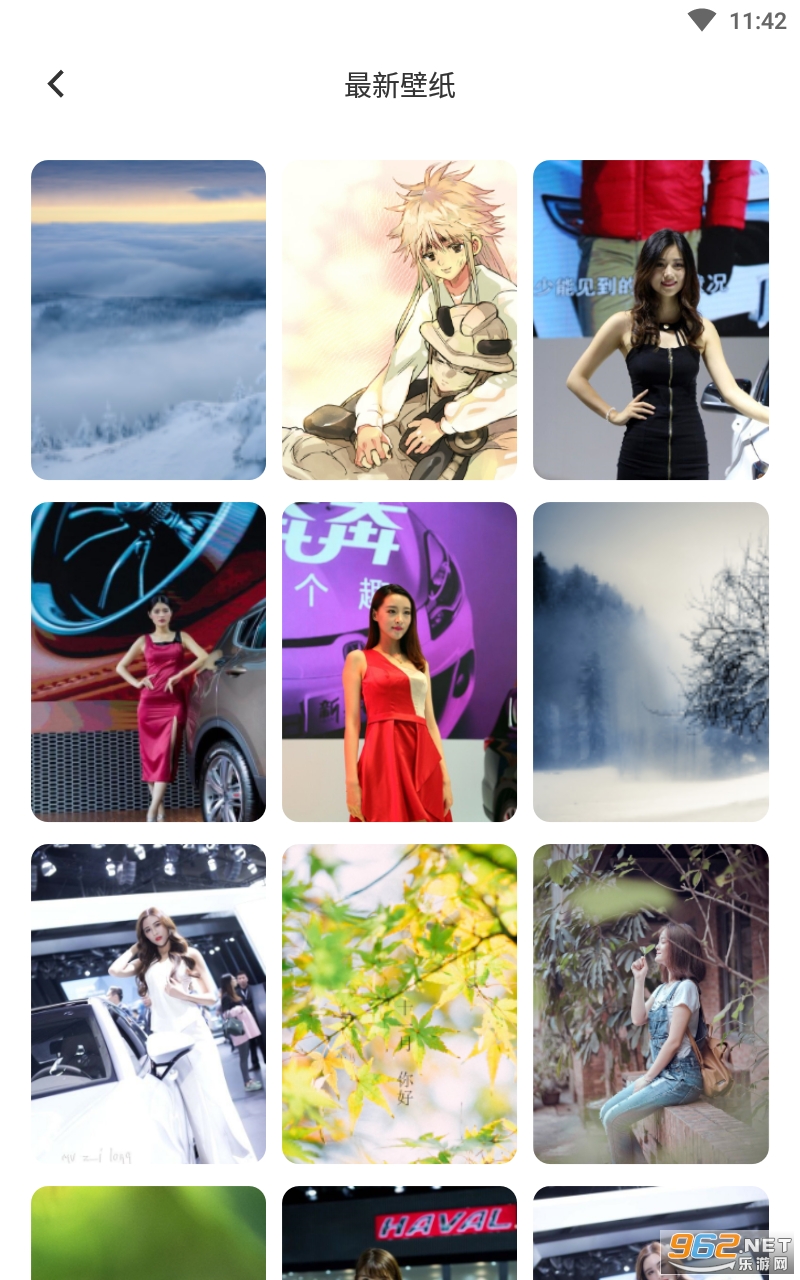Screen dimensions: 800x1280
Task: Open wallpaper with woman in magenta dress
Action: click(148, 662)
